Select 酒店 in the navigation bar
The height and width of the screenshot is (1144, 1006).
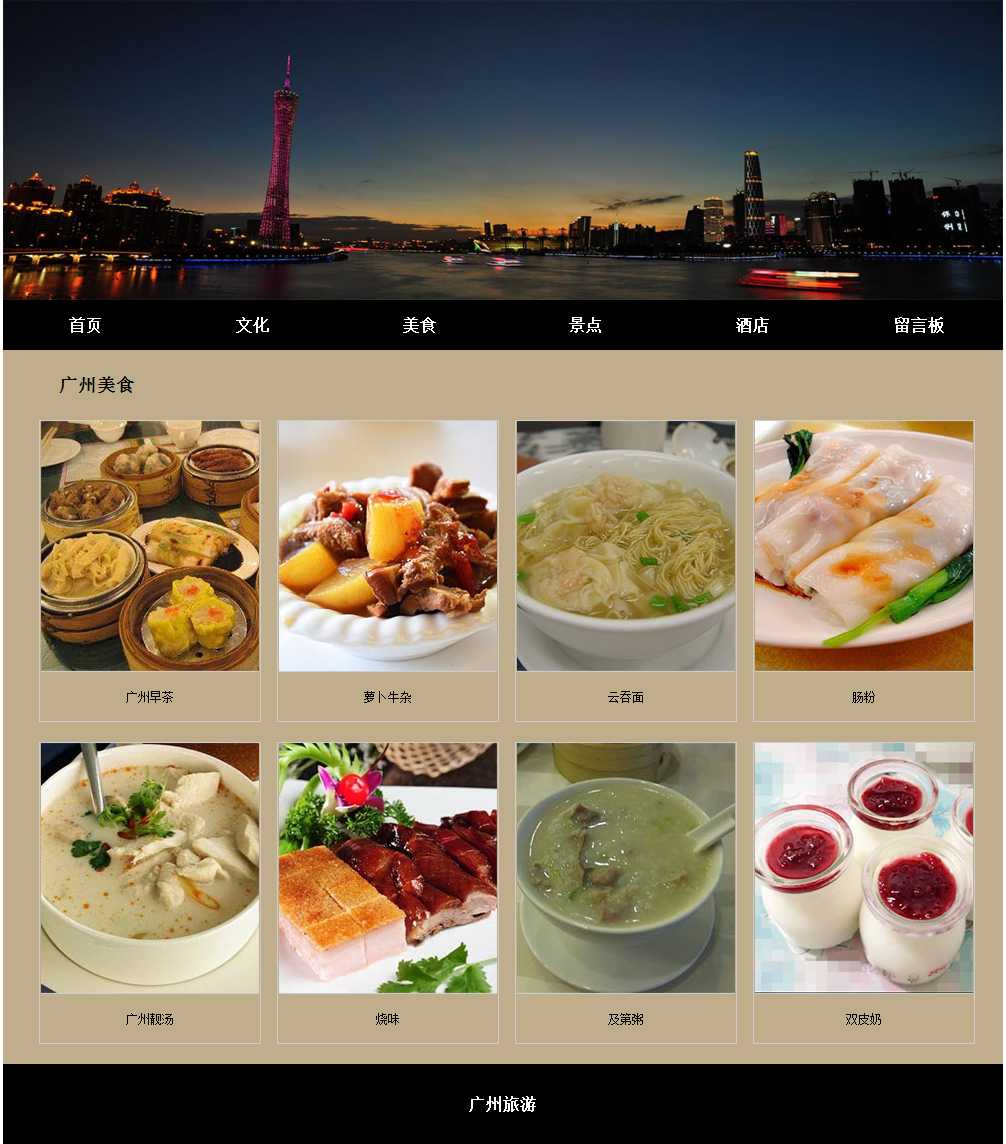[752, 325]
